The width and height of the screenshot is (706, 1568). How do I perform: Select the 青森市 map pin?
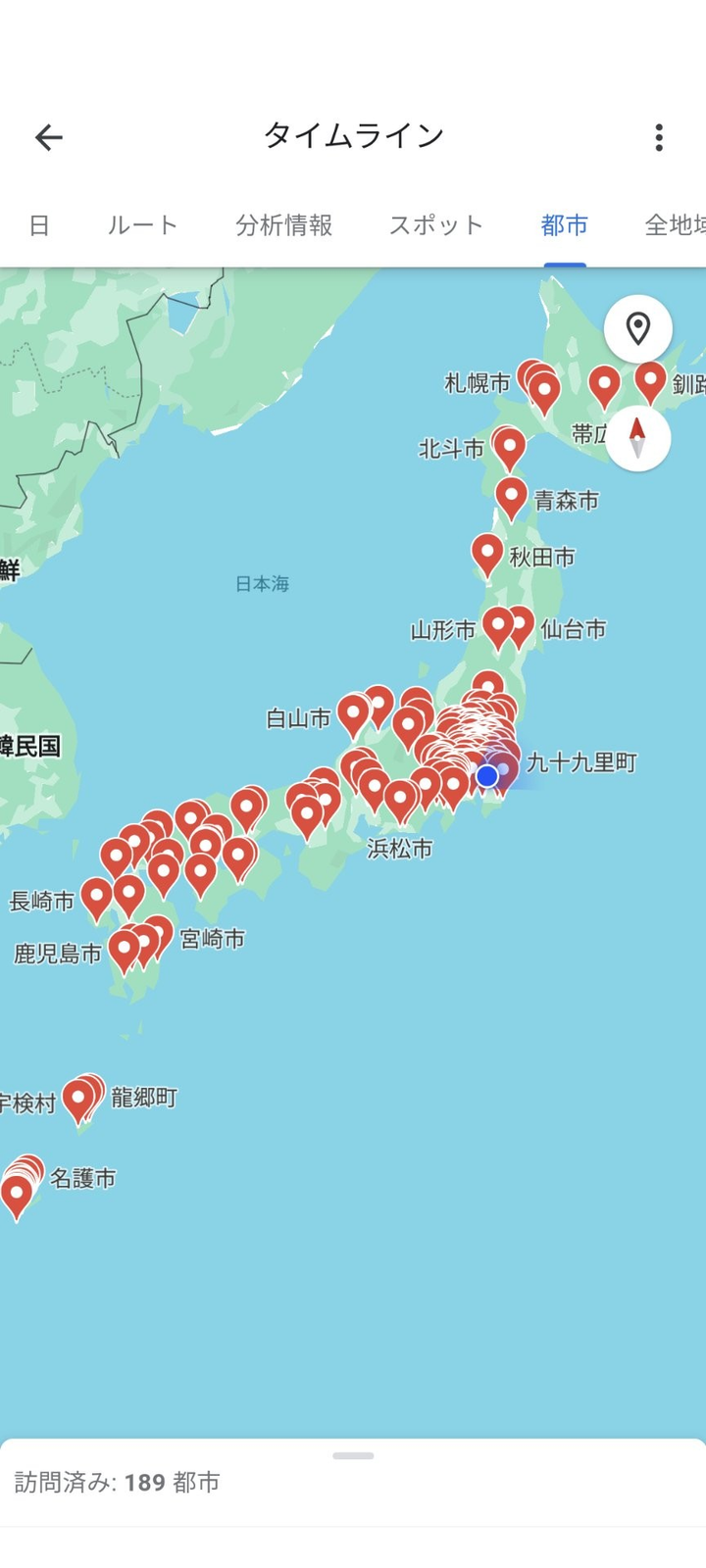pyautogui.click(x=511, y=497)
